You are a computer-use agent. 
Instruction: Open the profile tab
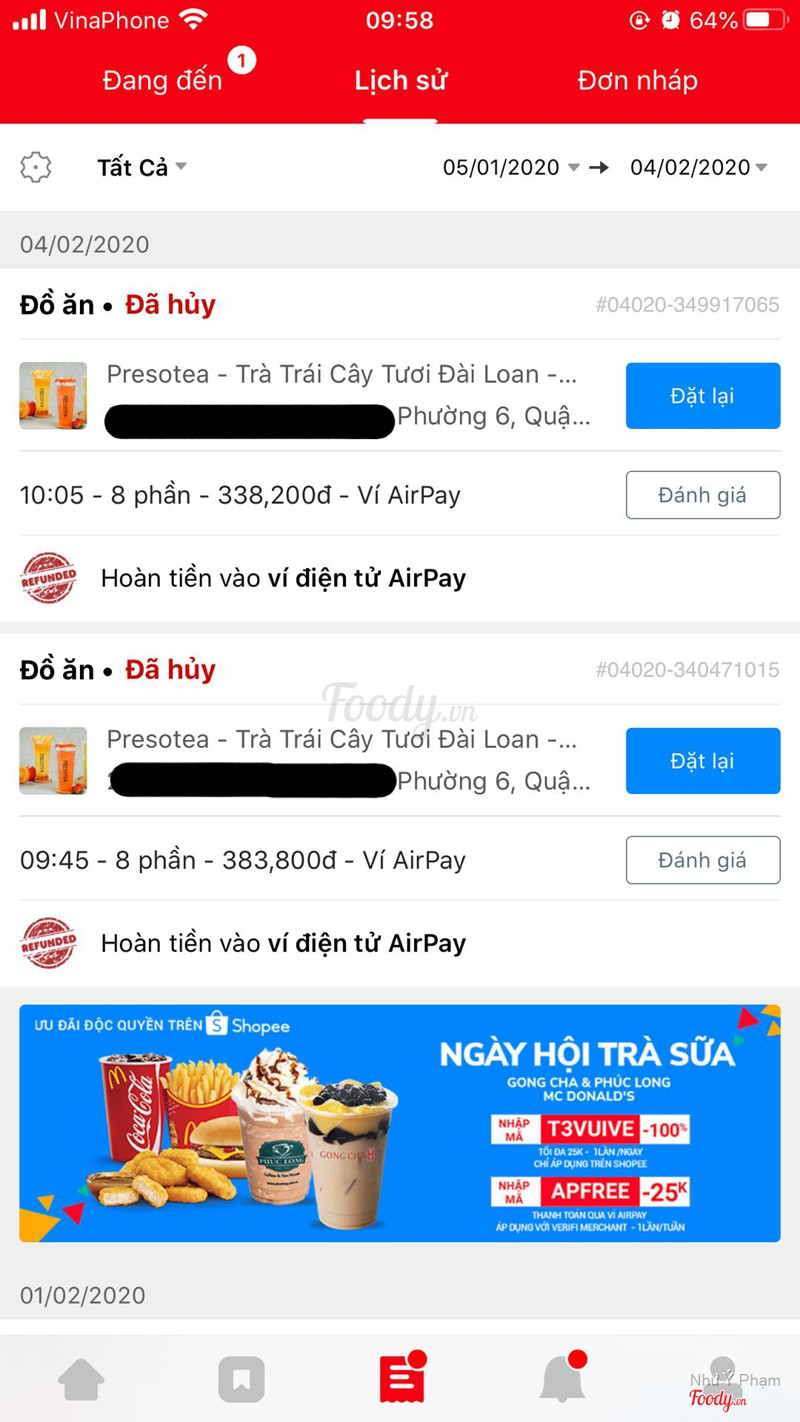coord(722,1380)
